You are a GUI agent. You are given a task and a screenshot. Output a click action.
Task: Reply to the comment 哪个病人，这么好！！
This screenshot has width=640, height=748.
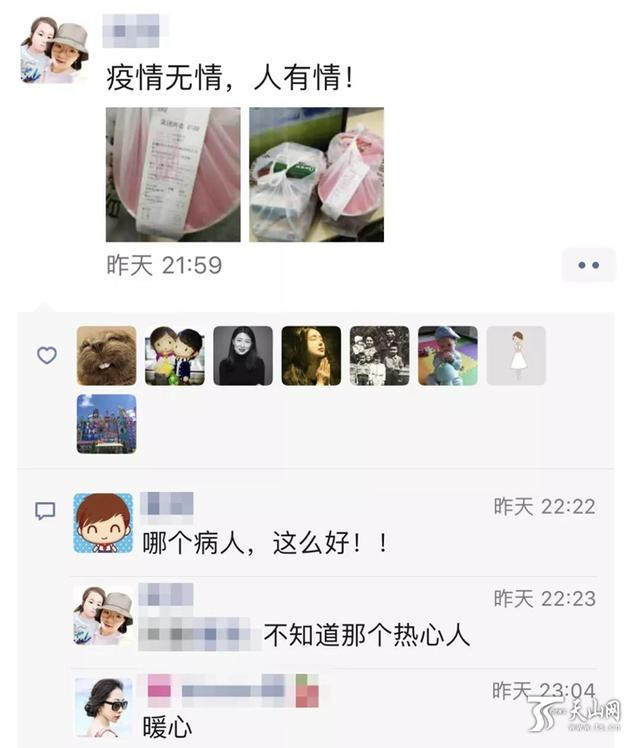click(265, 544)
